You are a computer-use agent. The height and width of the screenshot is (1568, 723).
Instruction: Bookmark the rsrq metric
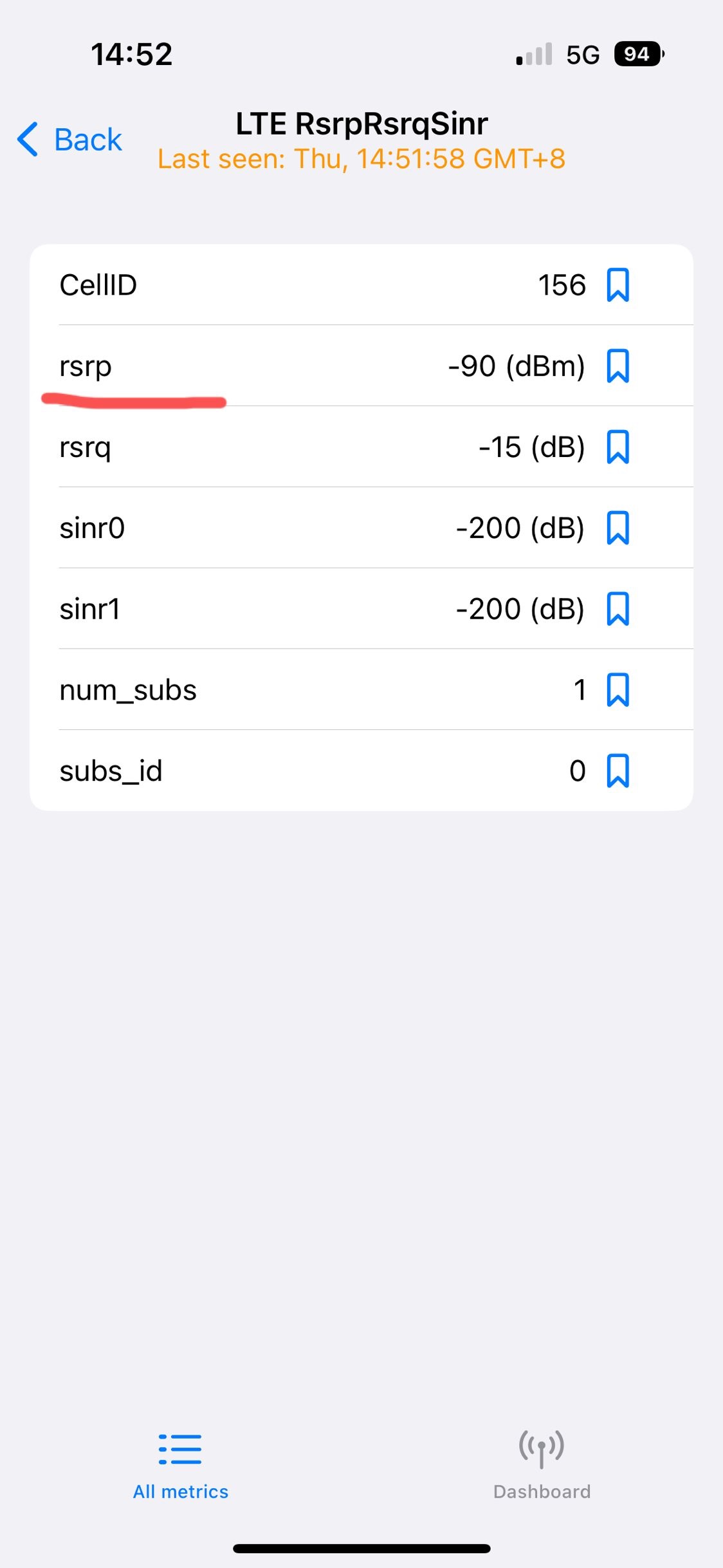point(618,447)
